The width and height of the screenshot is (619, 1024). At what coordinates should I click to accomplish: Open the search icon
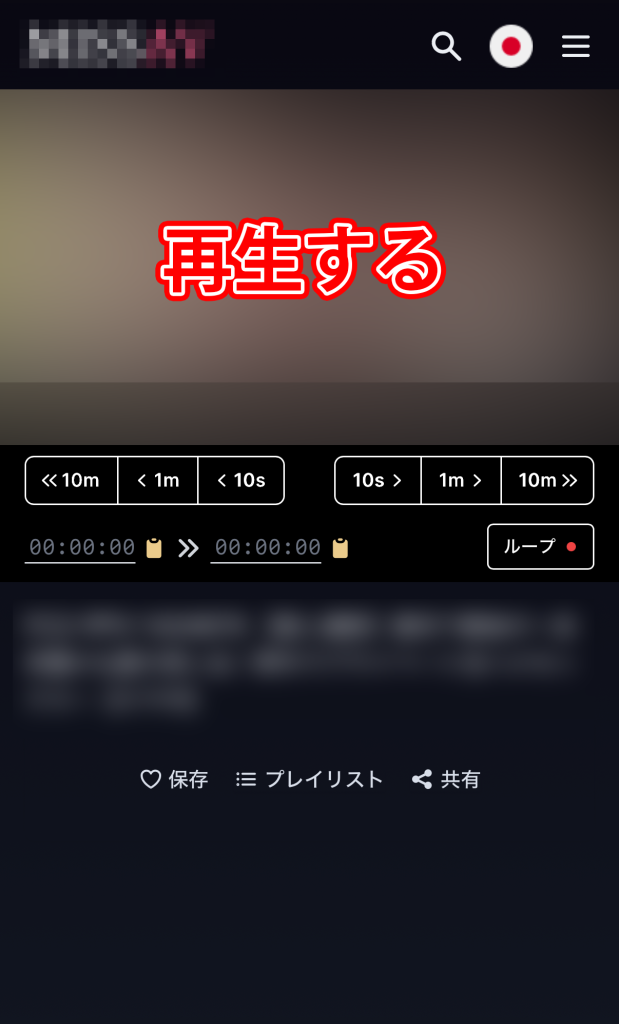(x=446, y=46)
